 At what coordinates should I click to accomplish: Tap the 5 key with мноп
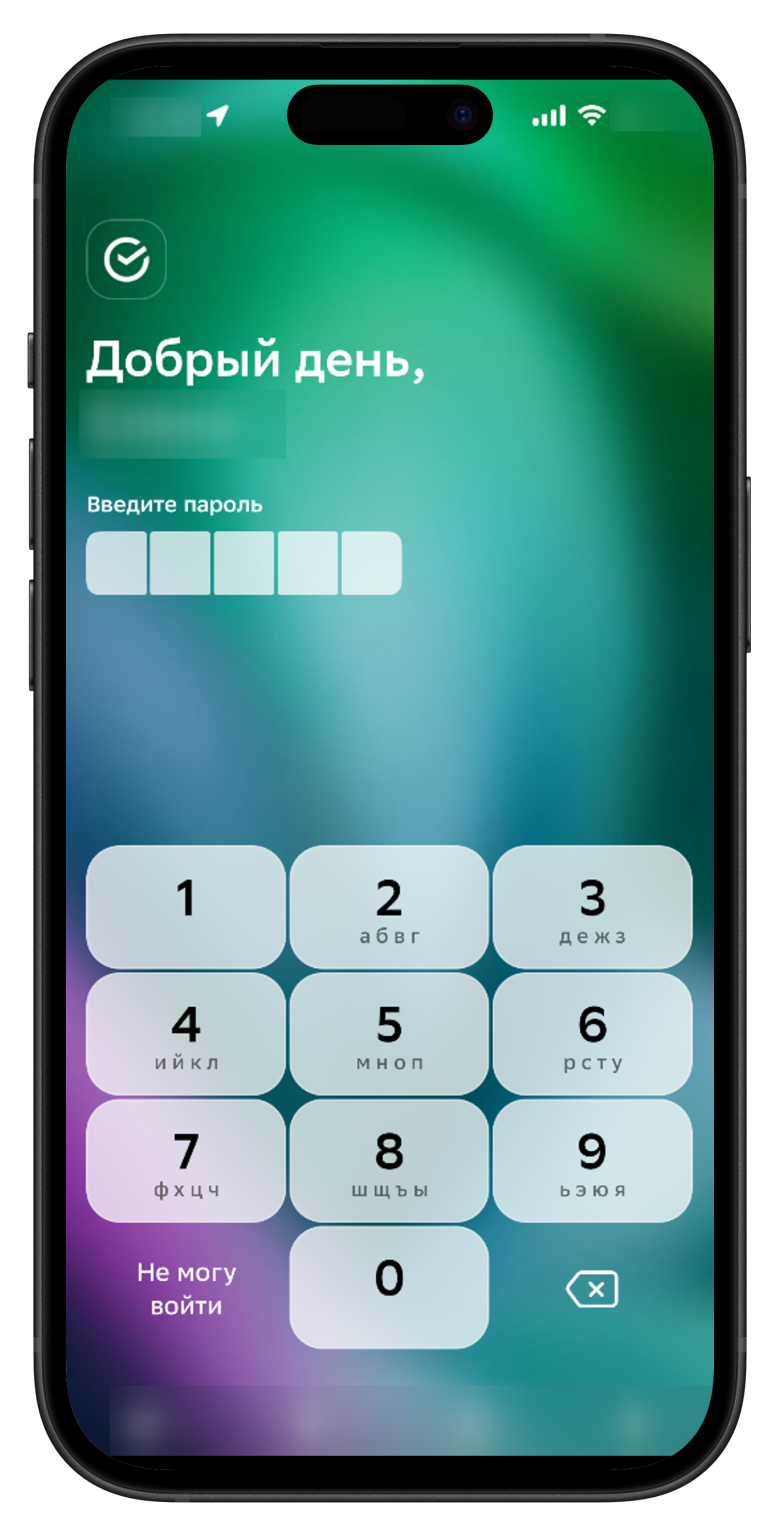(x=389, y=1033)
